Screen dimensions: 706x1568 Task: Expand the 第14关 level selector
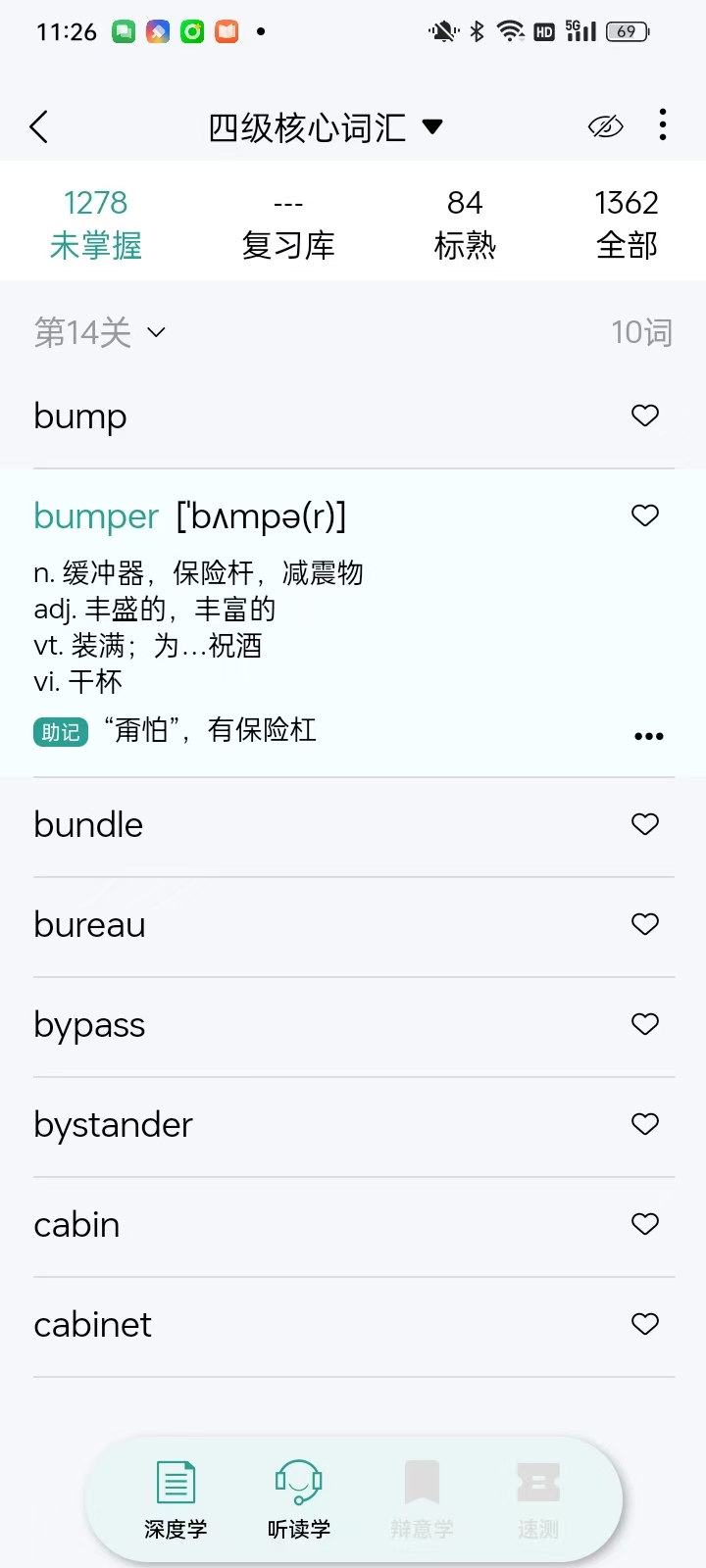tap(100, 333)
